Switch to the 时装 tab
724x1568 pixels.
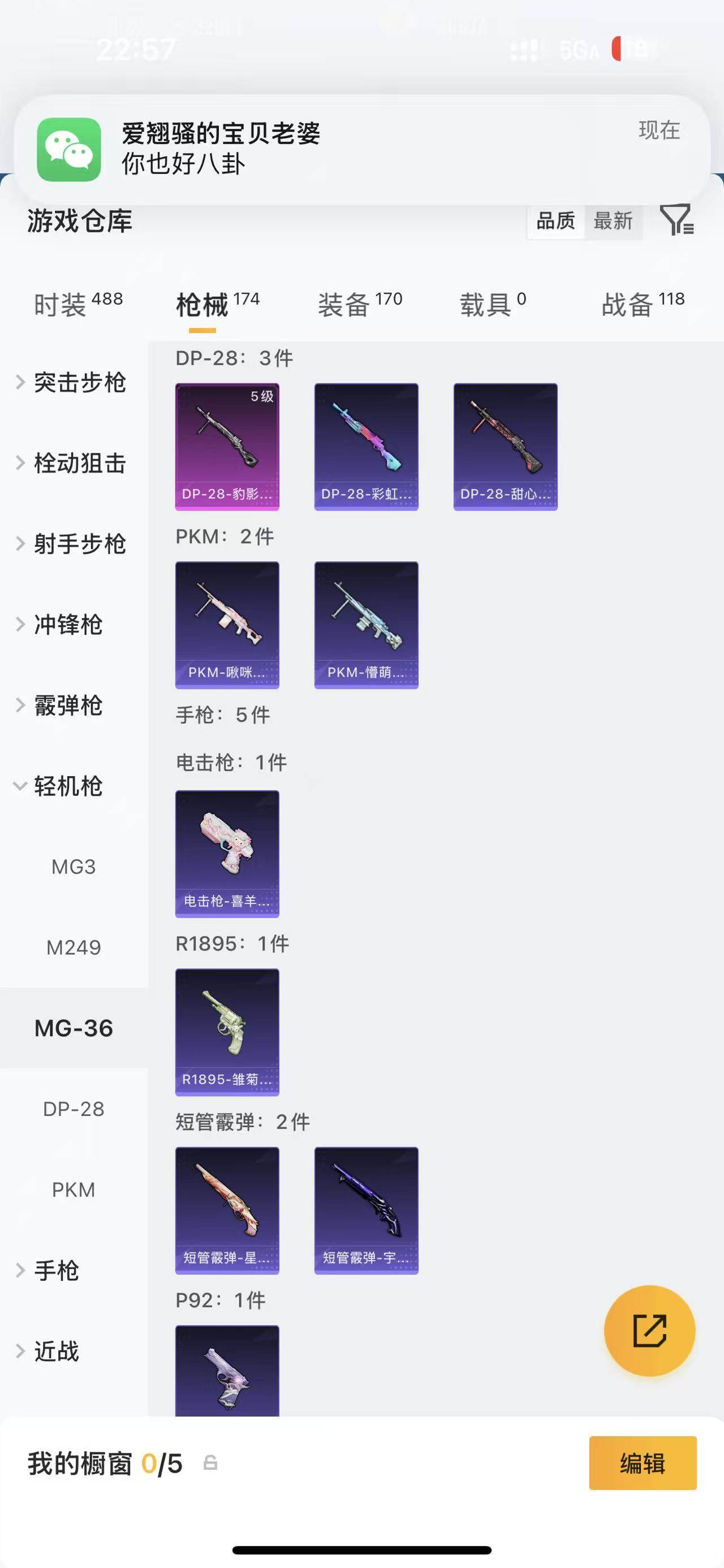click(x=77, y=304)
